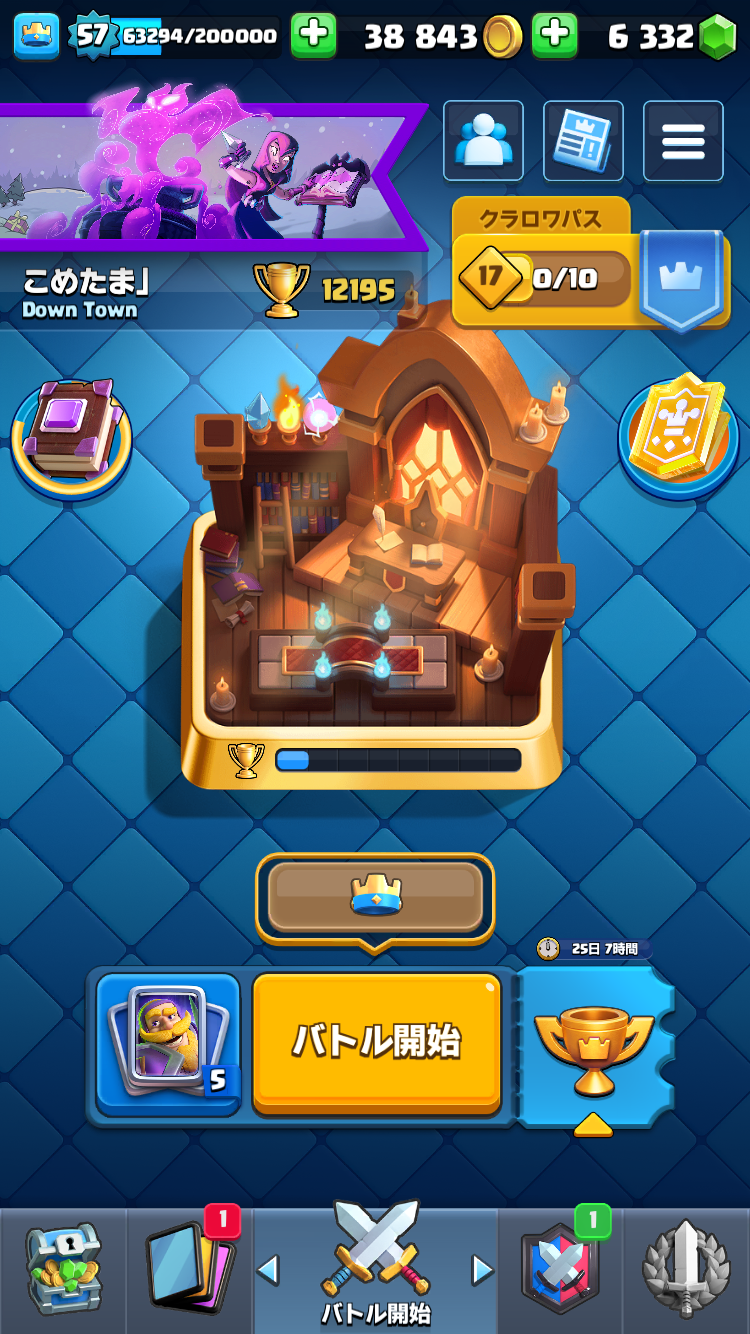
Task: Start a battle with バトル開始 button
Action: [376, 1042]
